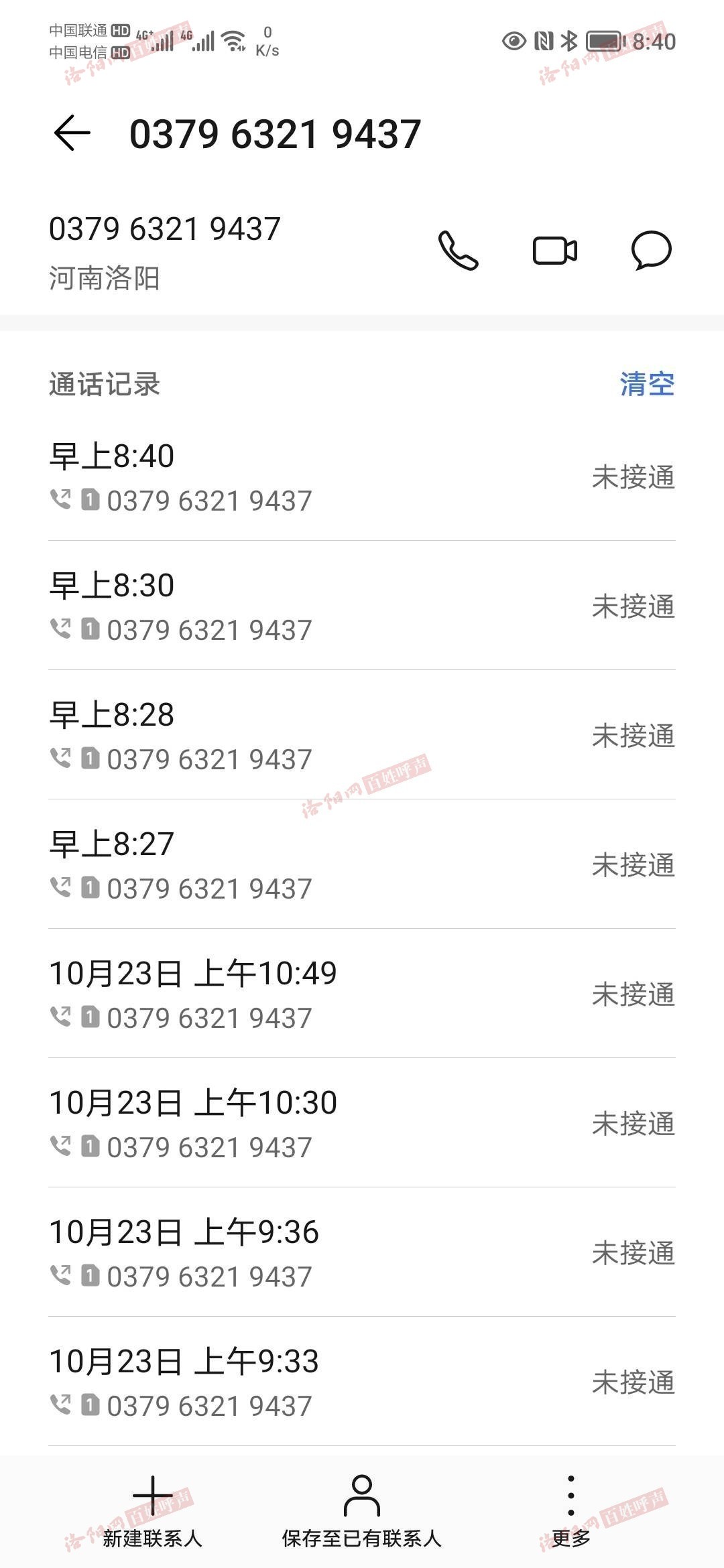The height and width of the screenshot is (1568, 724).
Task: Call 0379 6321 9437 with phone icon
Action: [x=459, y=251]
